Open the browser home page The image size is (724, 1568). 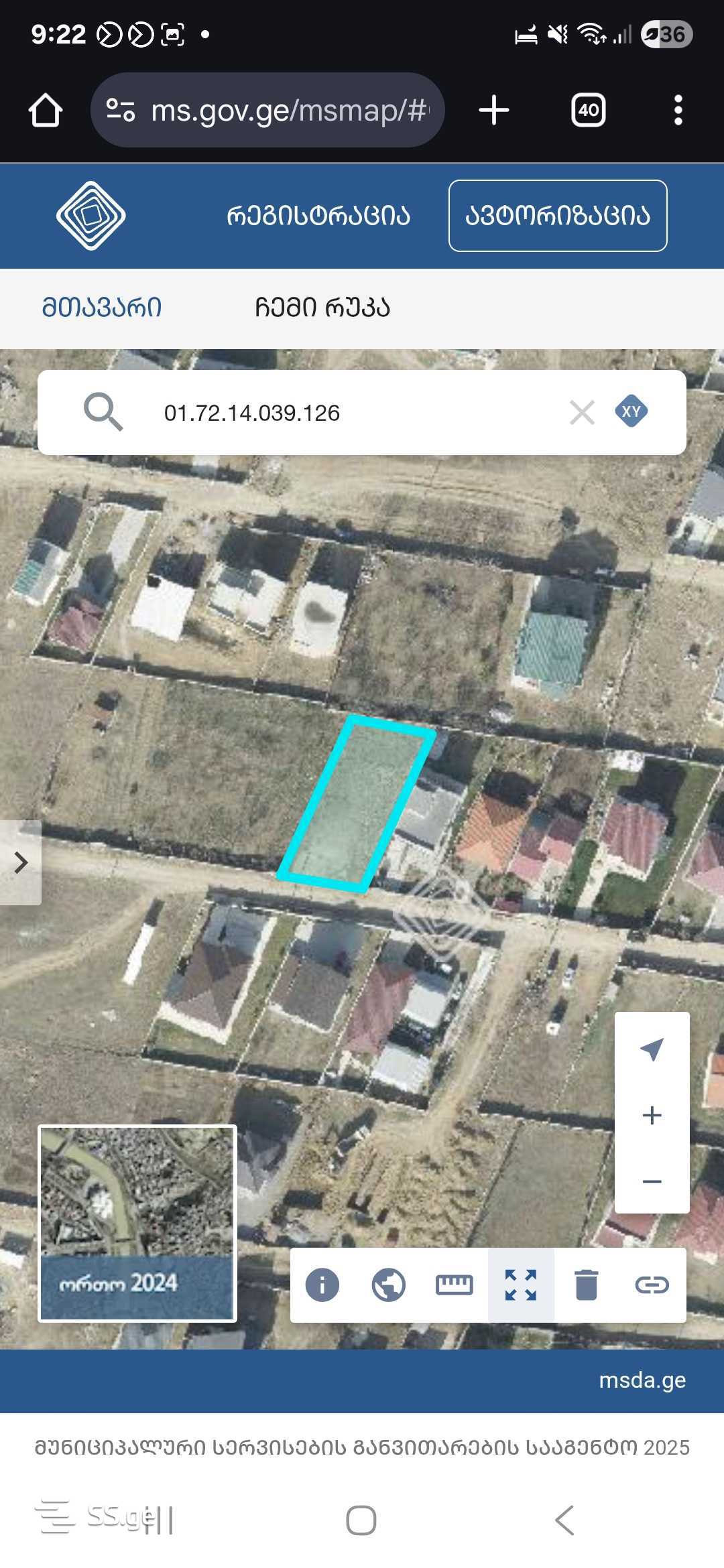[x=46, y=111]
